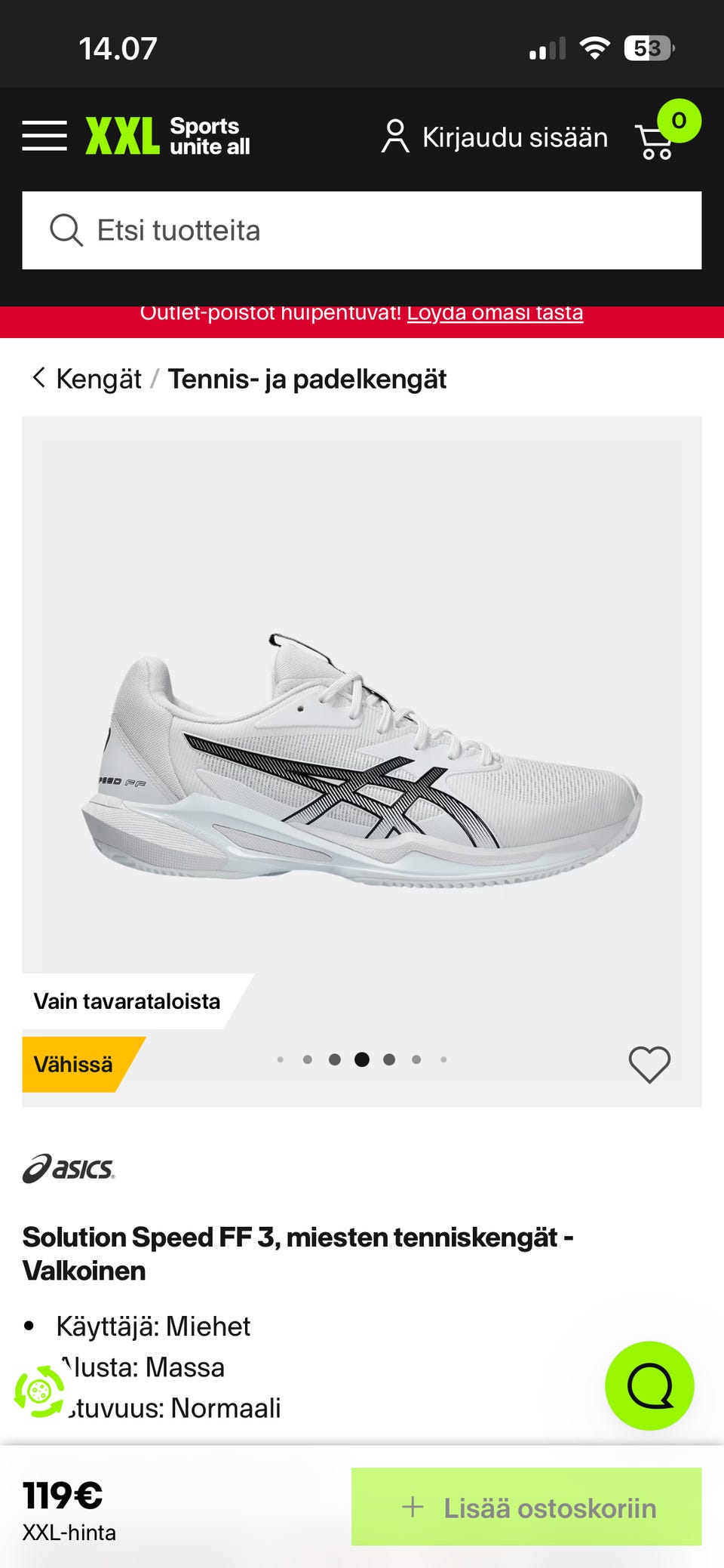Go to the XXL home page logo

click(167, 136)
